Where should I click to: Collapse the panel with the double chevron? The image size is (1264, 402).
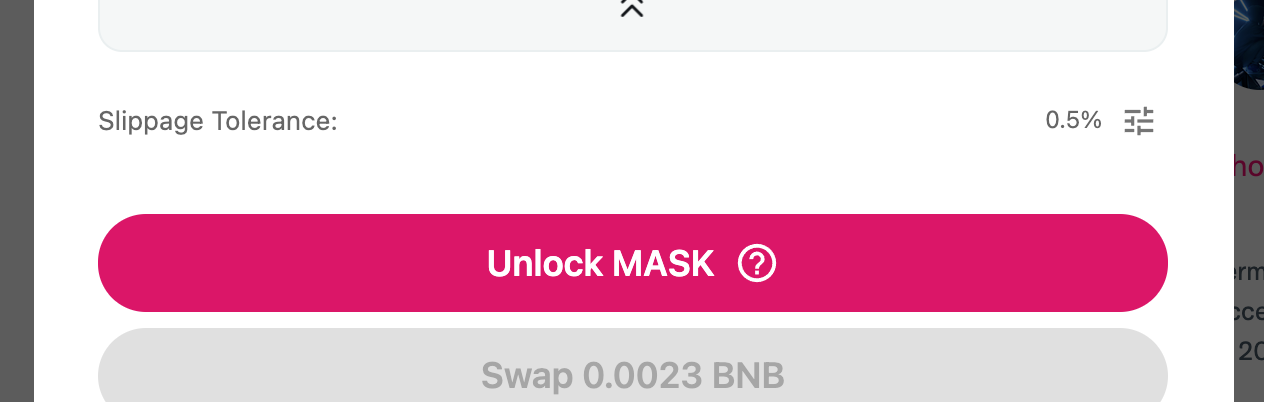coord(631,9)
